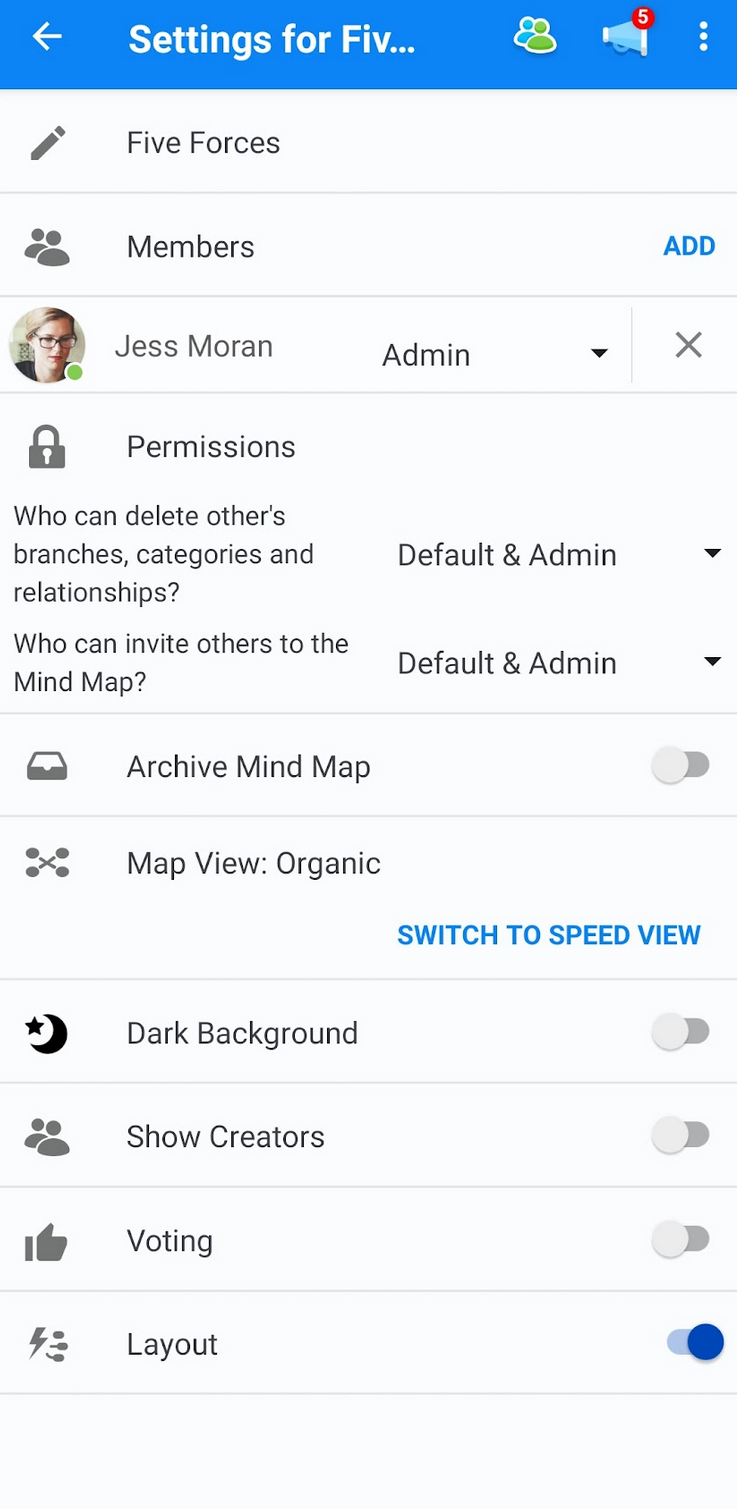Open the collaborators icon in app bar
Screen dimensions: 737x1509
pyautogui.click(x=535, y=37)
